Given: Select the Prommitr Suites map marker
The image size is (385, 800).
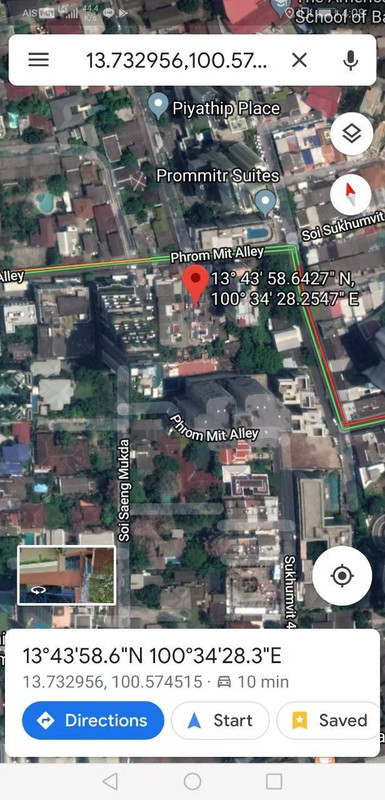Looking at the screenshot, I should tap(265, 202).
